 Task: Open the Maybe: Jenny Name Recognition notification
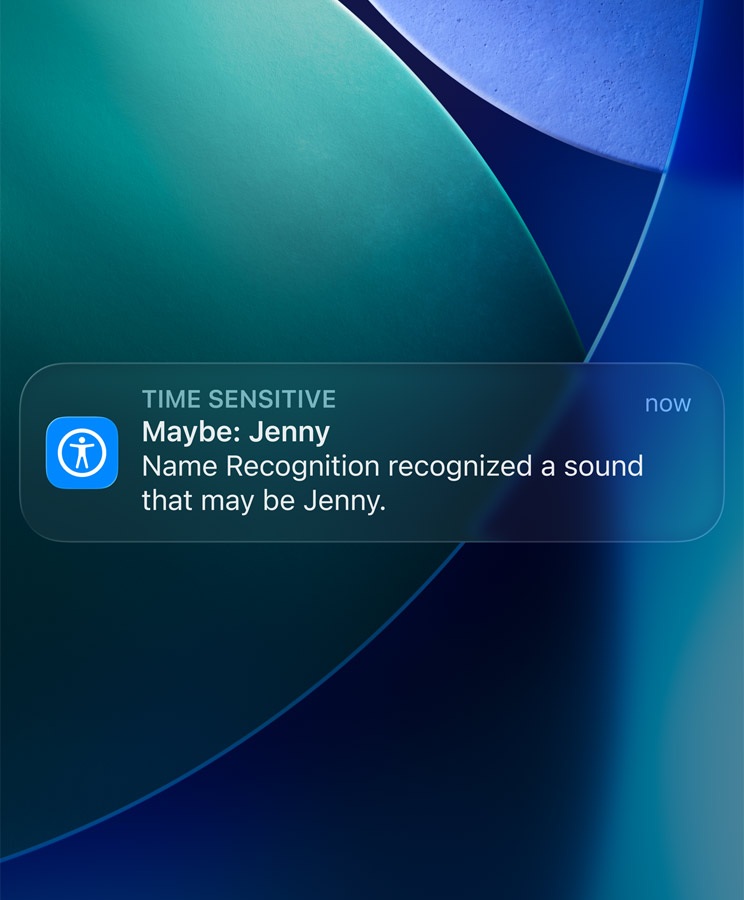(372, 453)
